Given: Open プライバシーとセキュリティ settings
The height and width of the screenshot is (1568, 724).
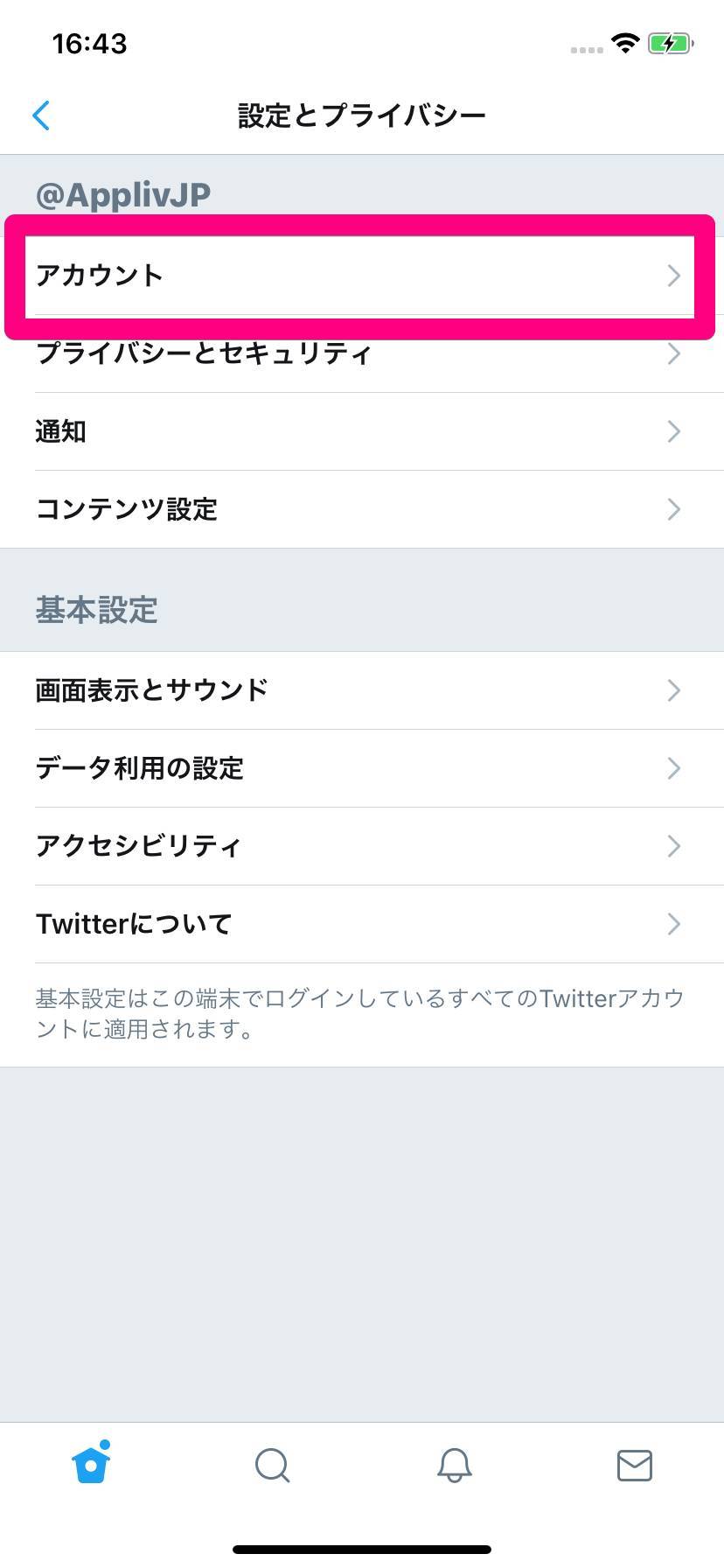Looking at the screenshot, I should (362, 353).
